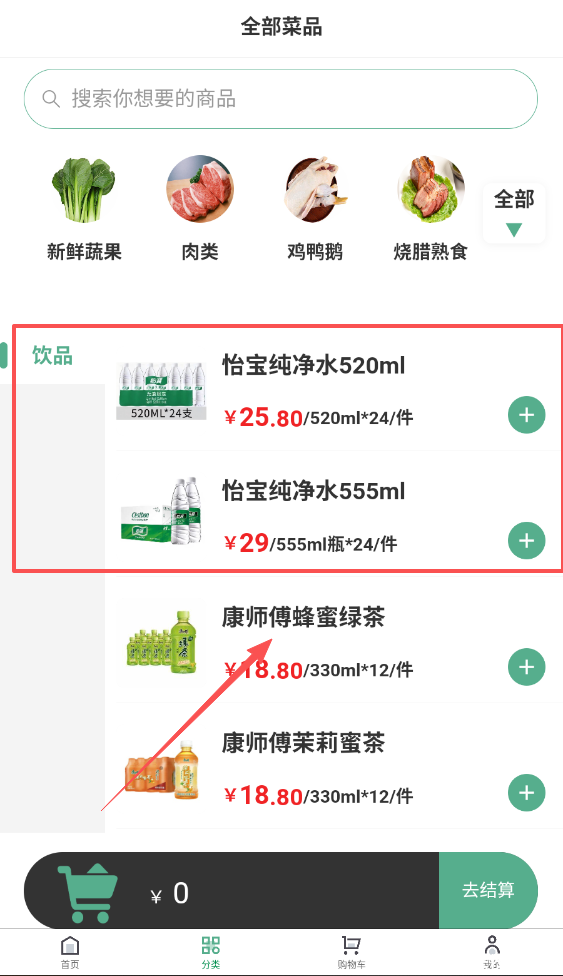Add 康师傅茉莉蜜茶 to cart

click(527, 793)
